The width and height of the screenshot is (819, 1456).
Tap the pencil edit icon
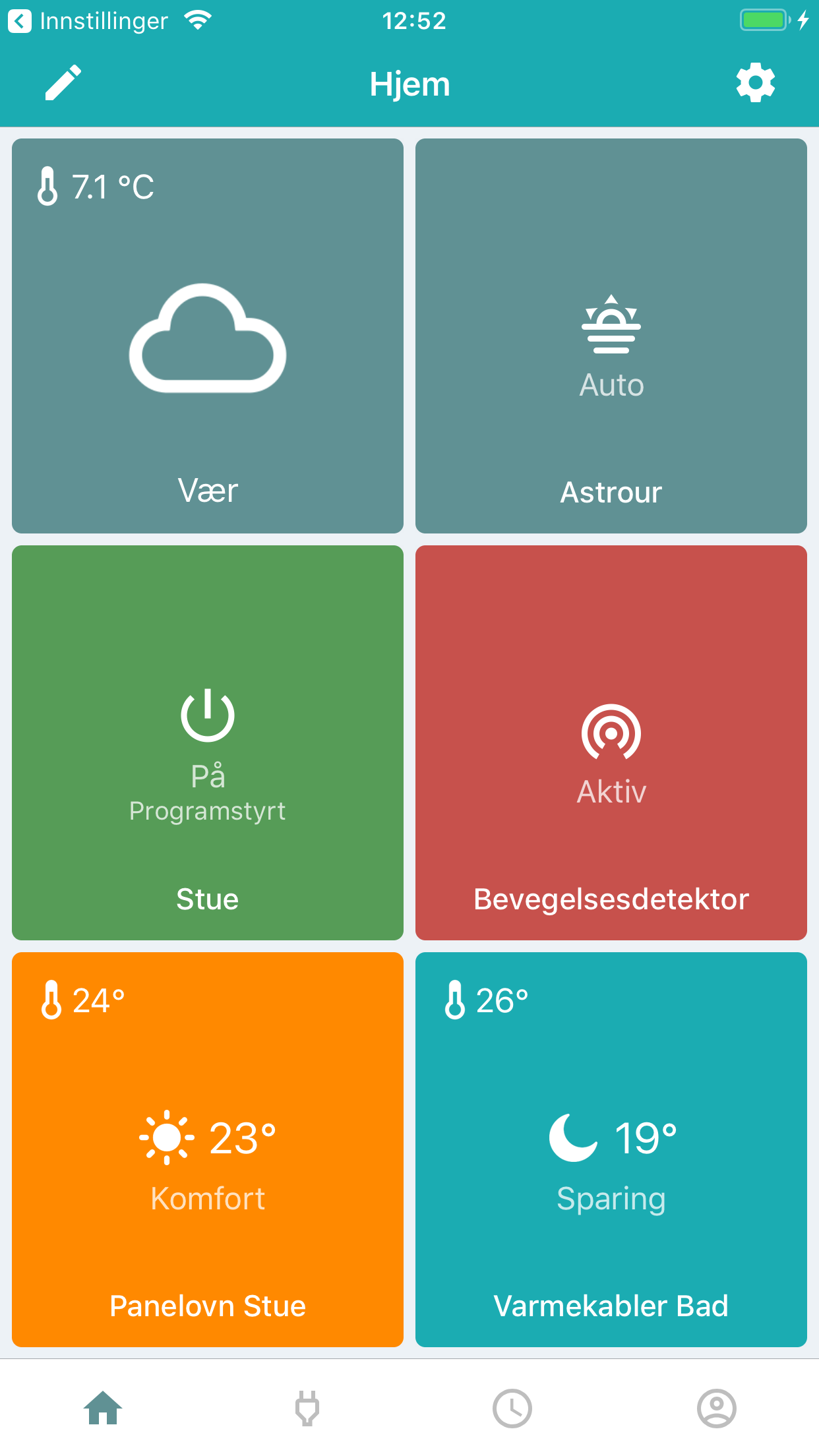click(63, 83)
